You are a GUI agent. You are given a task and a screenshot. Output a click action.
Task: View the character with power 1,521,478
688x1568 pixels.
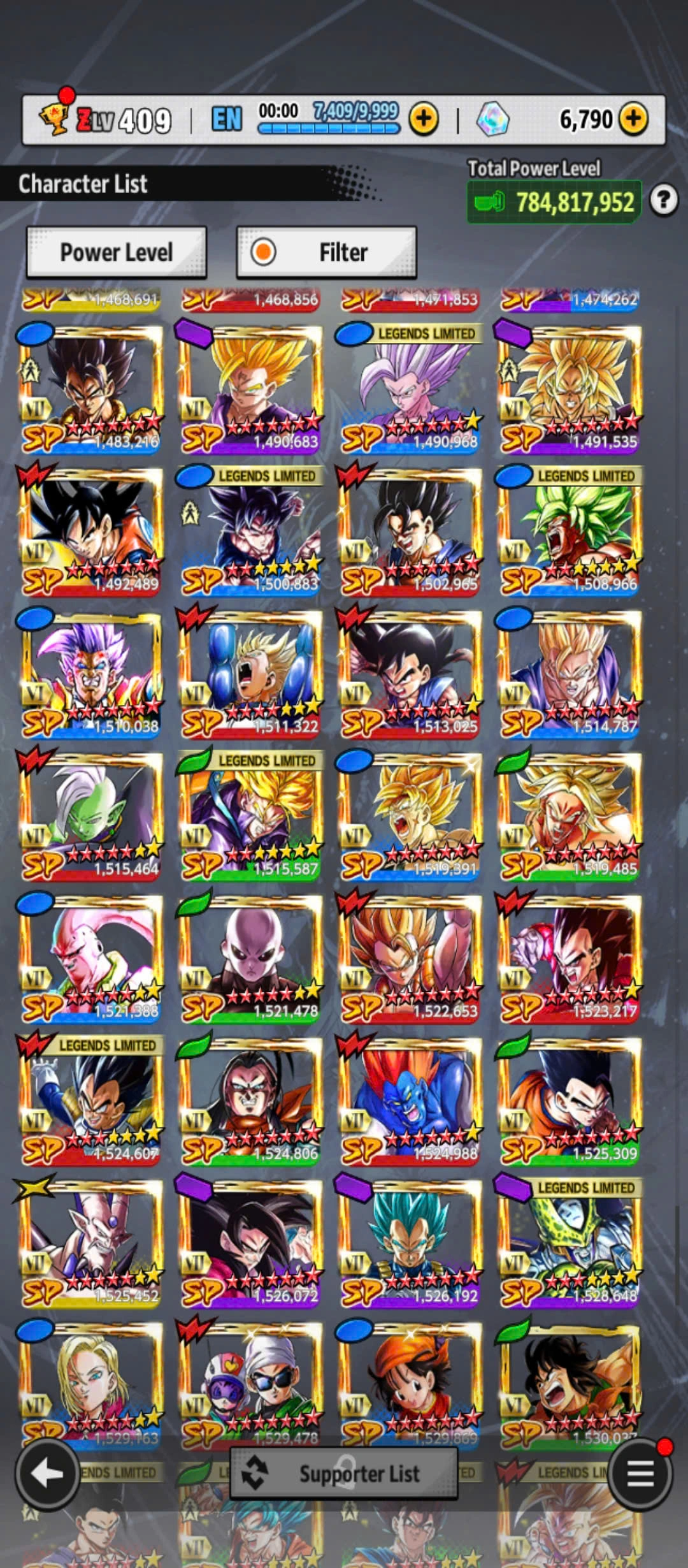pyautogui.click(x=250, y=958)
